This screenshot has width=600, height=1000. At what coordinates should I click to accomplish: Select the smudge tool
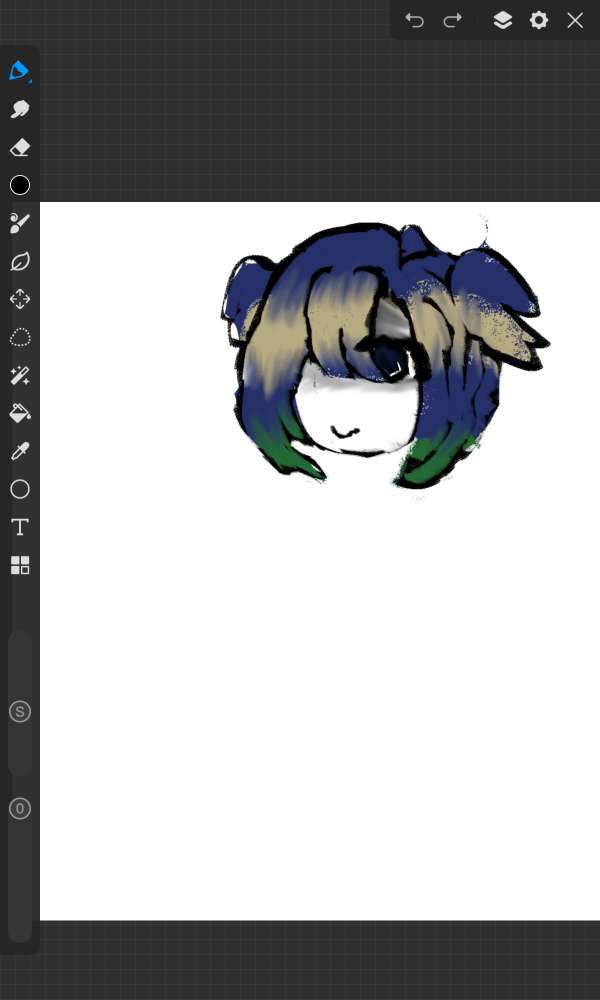[x=19, y=109]
